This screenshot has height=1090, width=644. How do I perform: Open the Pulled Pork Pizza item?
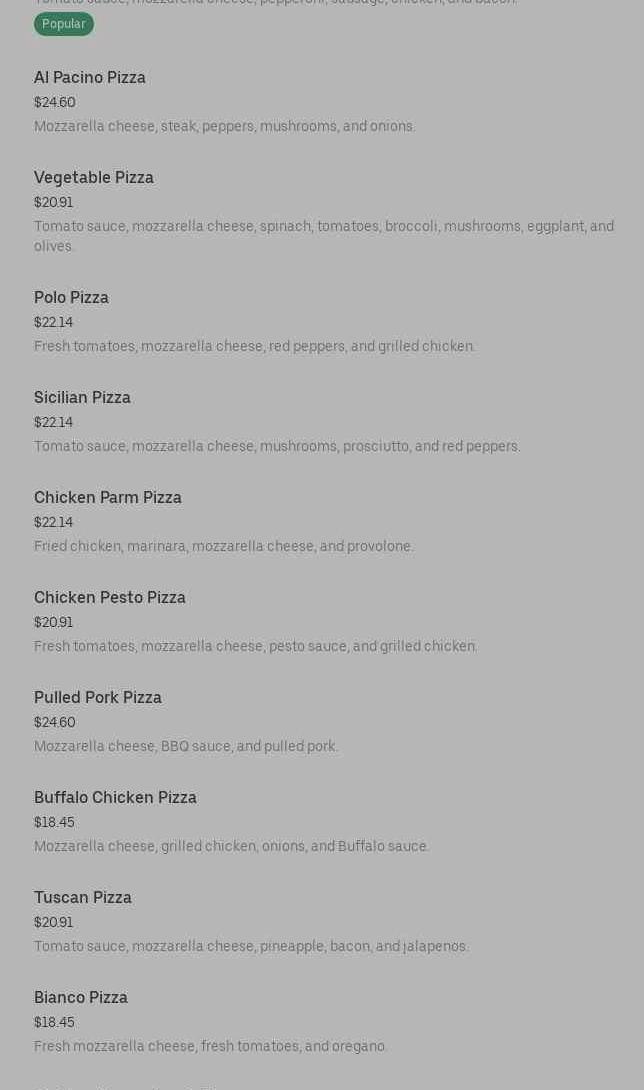point(98,698)
